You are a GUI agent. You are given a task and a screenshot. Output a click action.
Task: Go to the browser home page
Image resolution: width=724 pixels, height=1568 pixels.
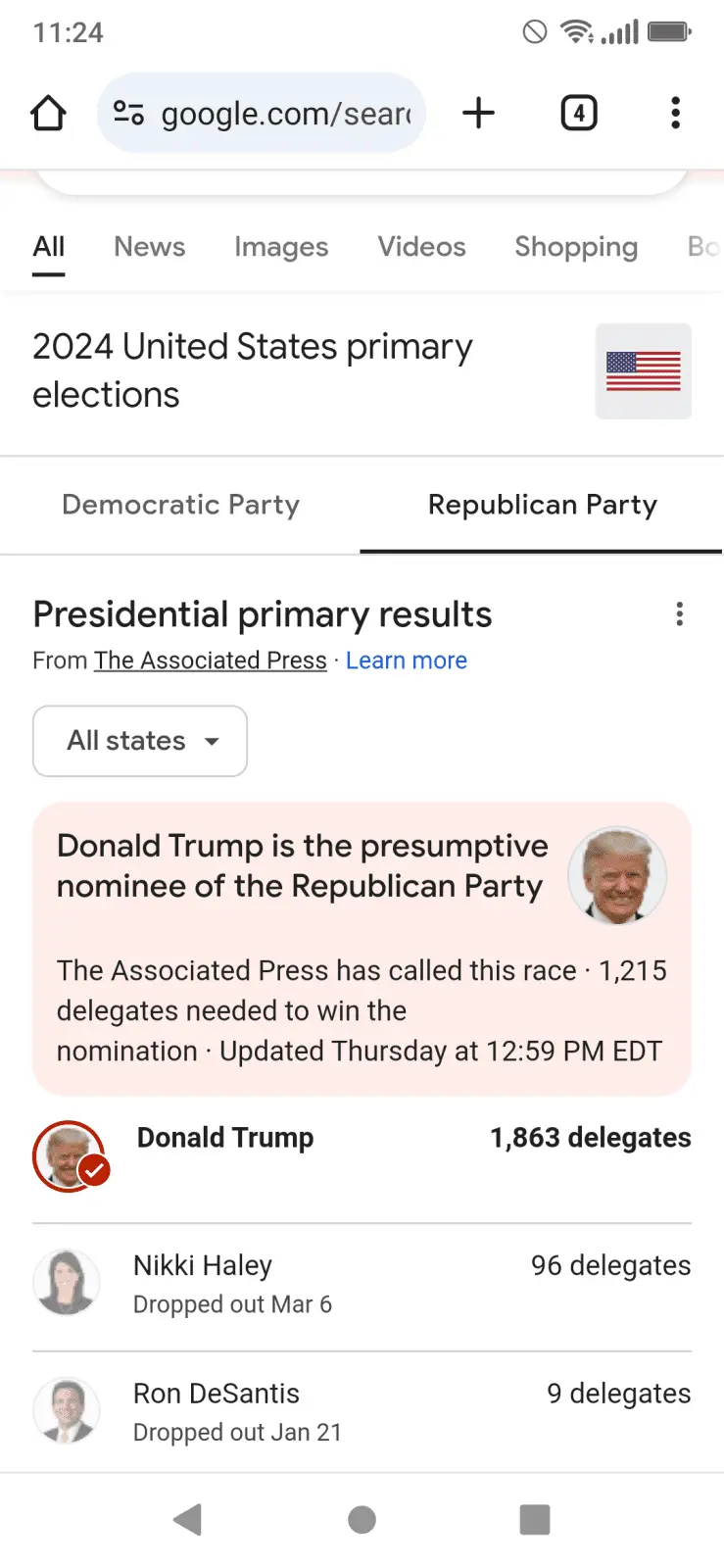pyautogui.click(x=48, y=114)
